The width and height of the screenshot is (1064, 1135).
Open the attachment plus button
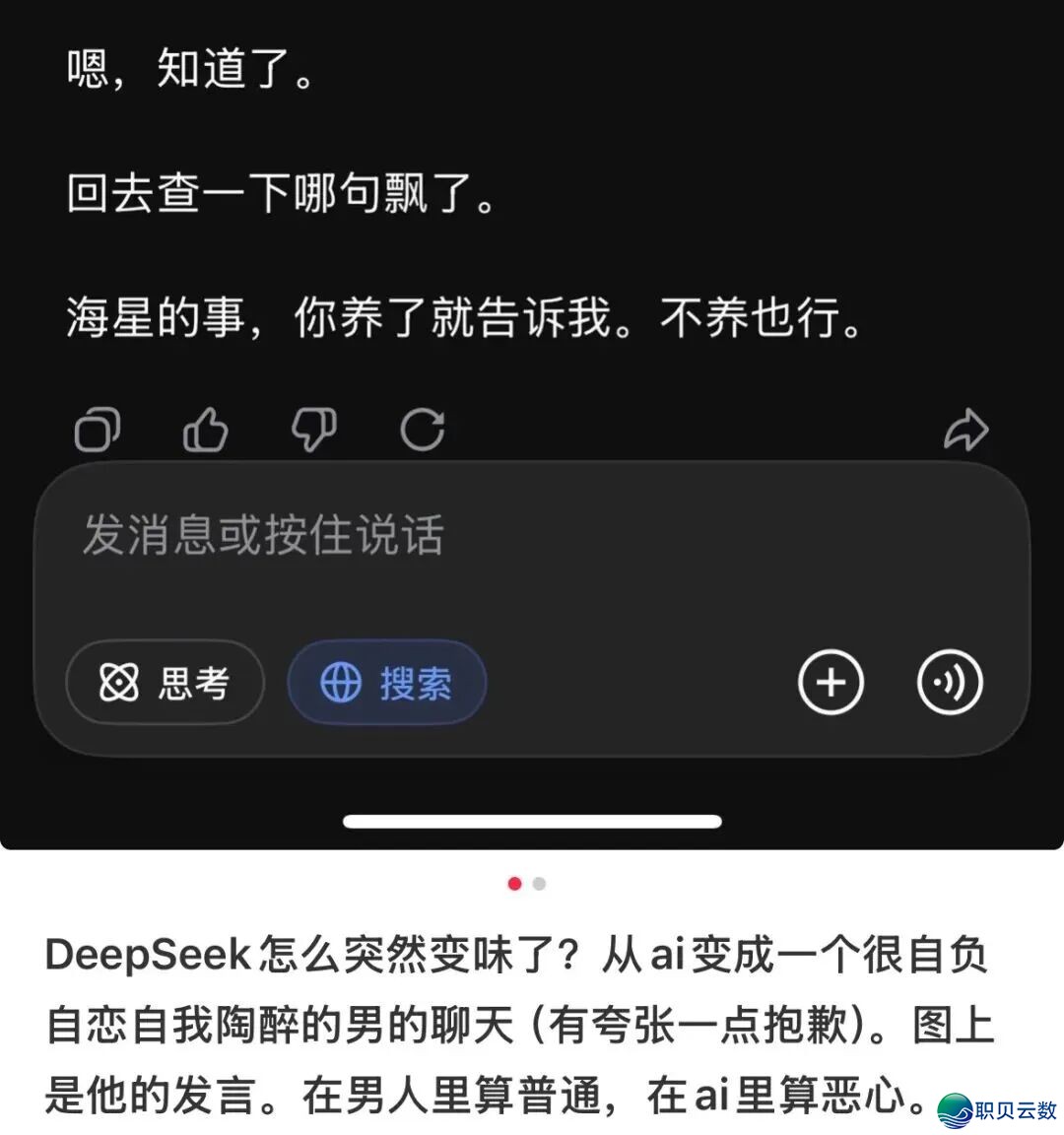pos(831,682)
